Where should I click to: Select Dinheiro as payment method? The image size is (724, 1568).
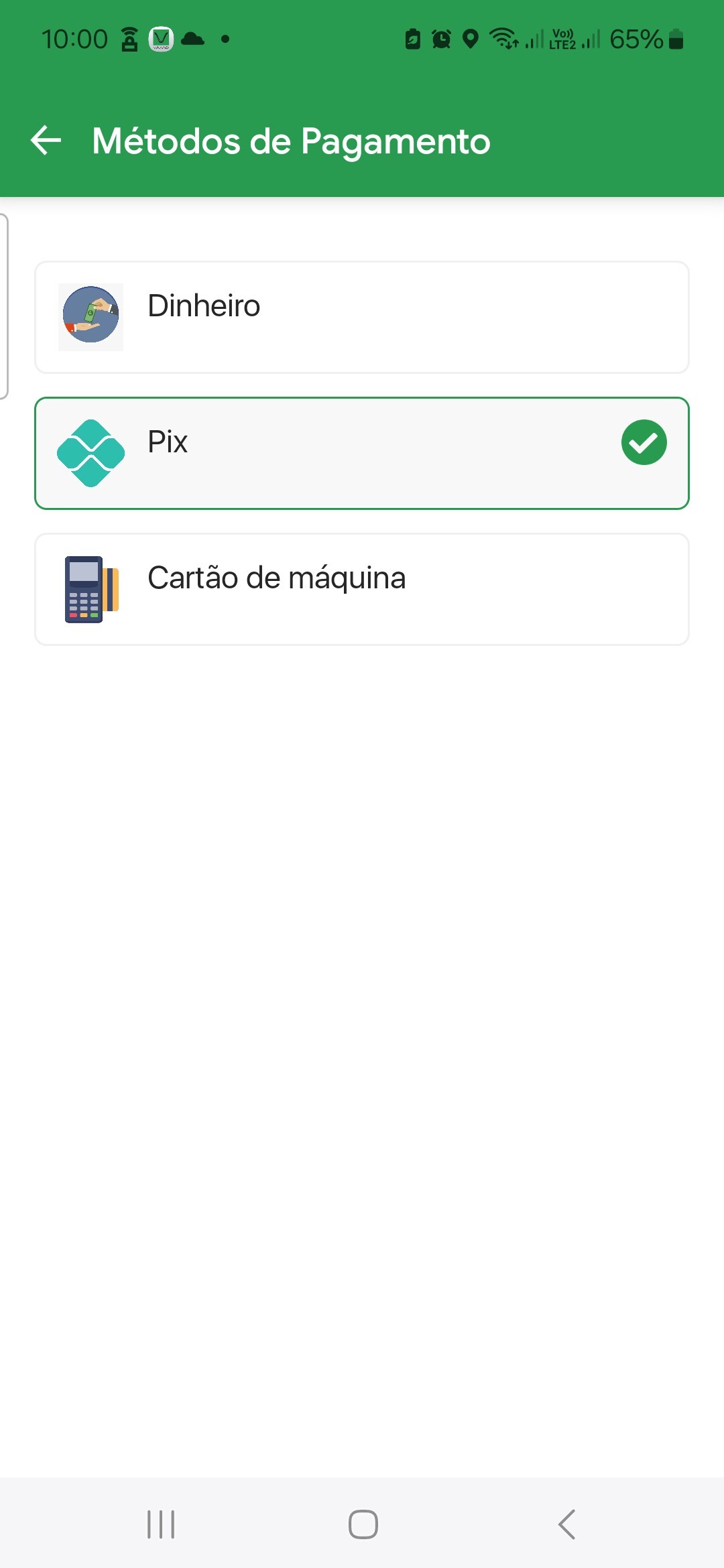click(362, 317)
